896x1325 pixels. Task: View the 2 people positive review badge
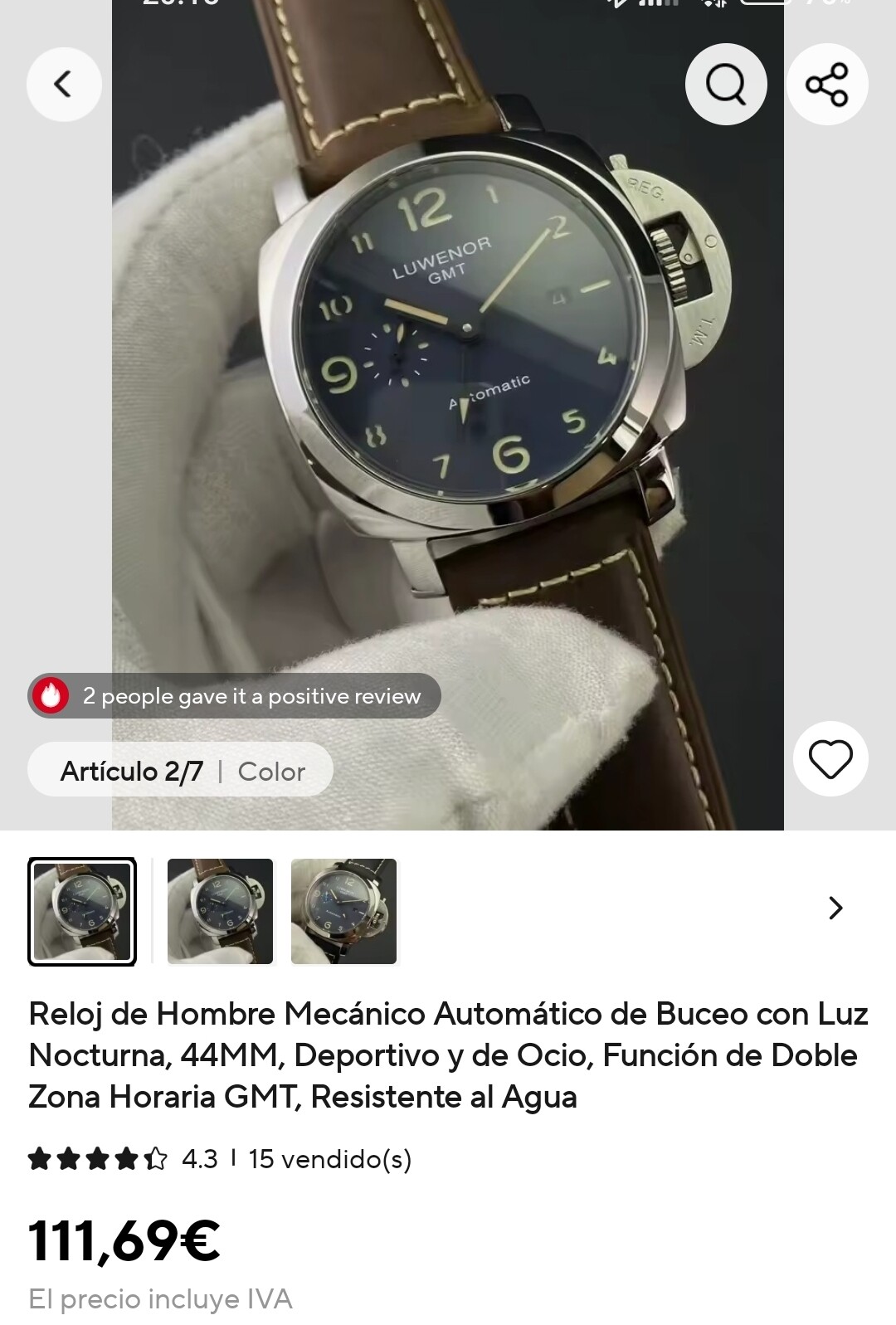coord(234,695)
